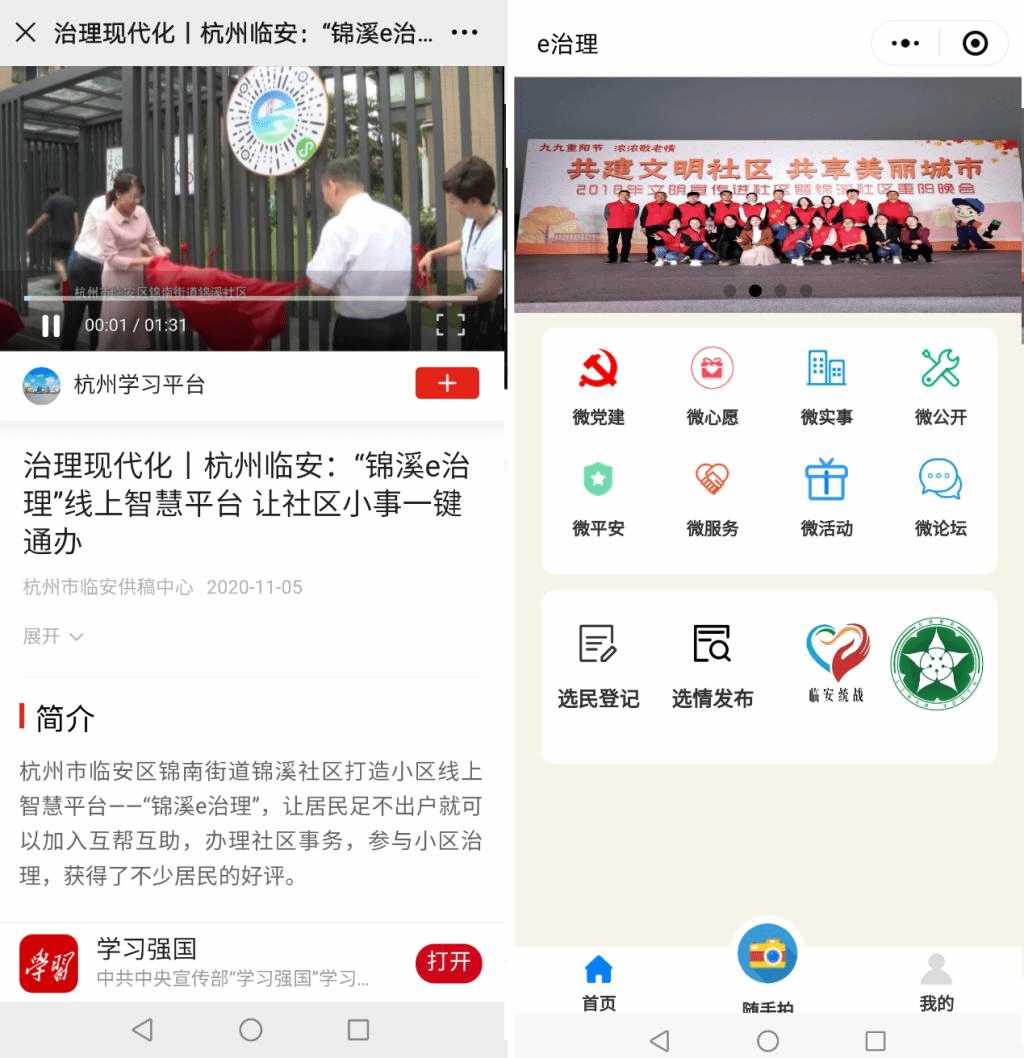Switch to the 我的 tab

point(936,982)
